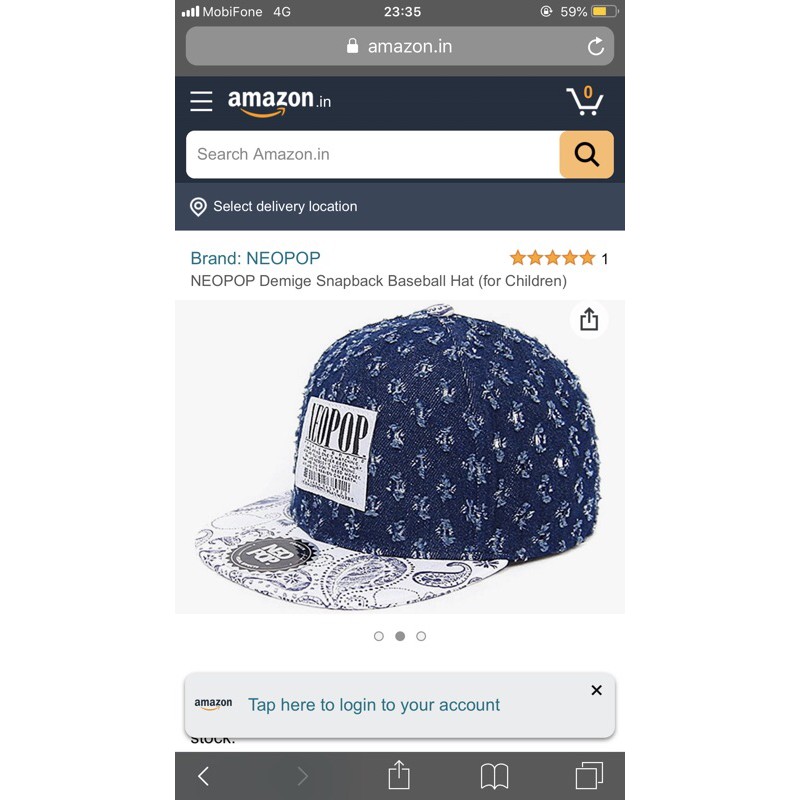
Task: Tap the Amazon.in logo
Action: (279, 102)
